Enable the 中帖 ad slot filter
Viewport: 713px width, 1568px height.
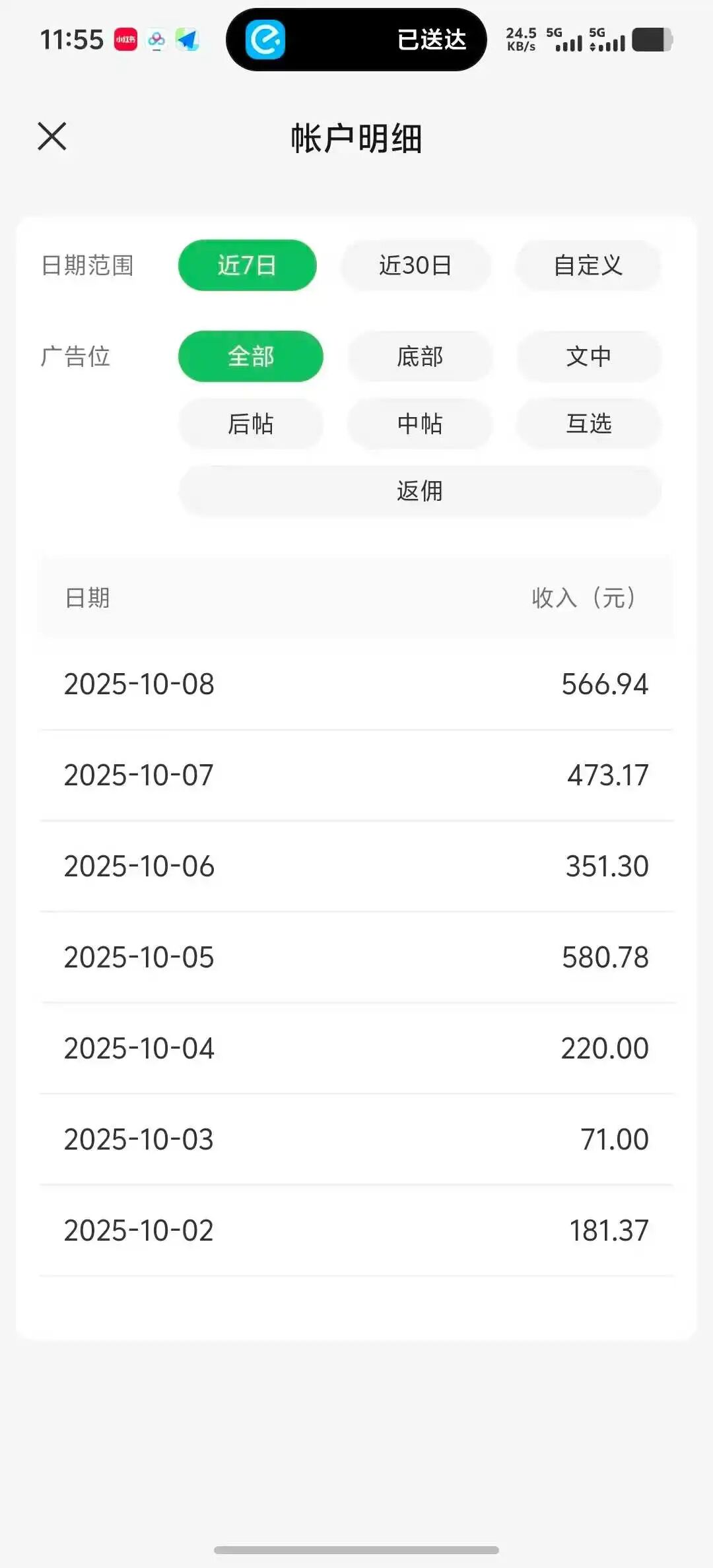click(419, 424)
